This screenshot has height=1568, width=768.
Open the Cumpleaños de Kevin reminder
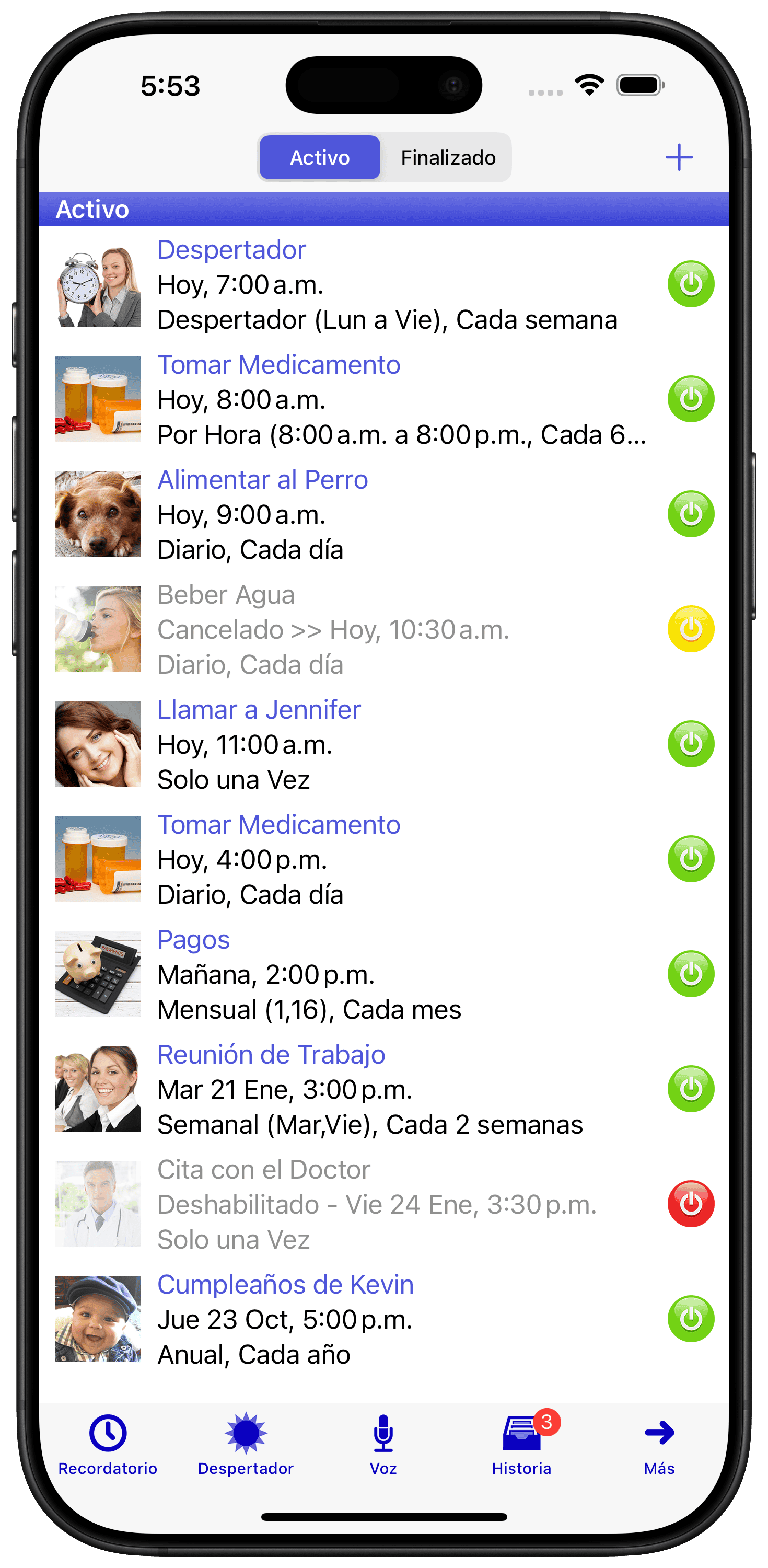[x=383, y=1320]
